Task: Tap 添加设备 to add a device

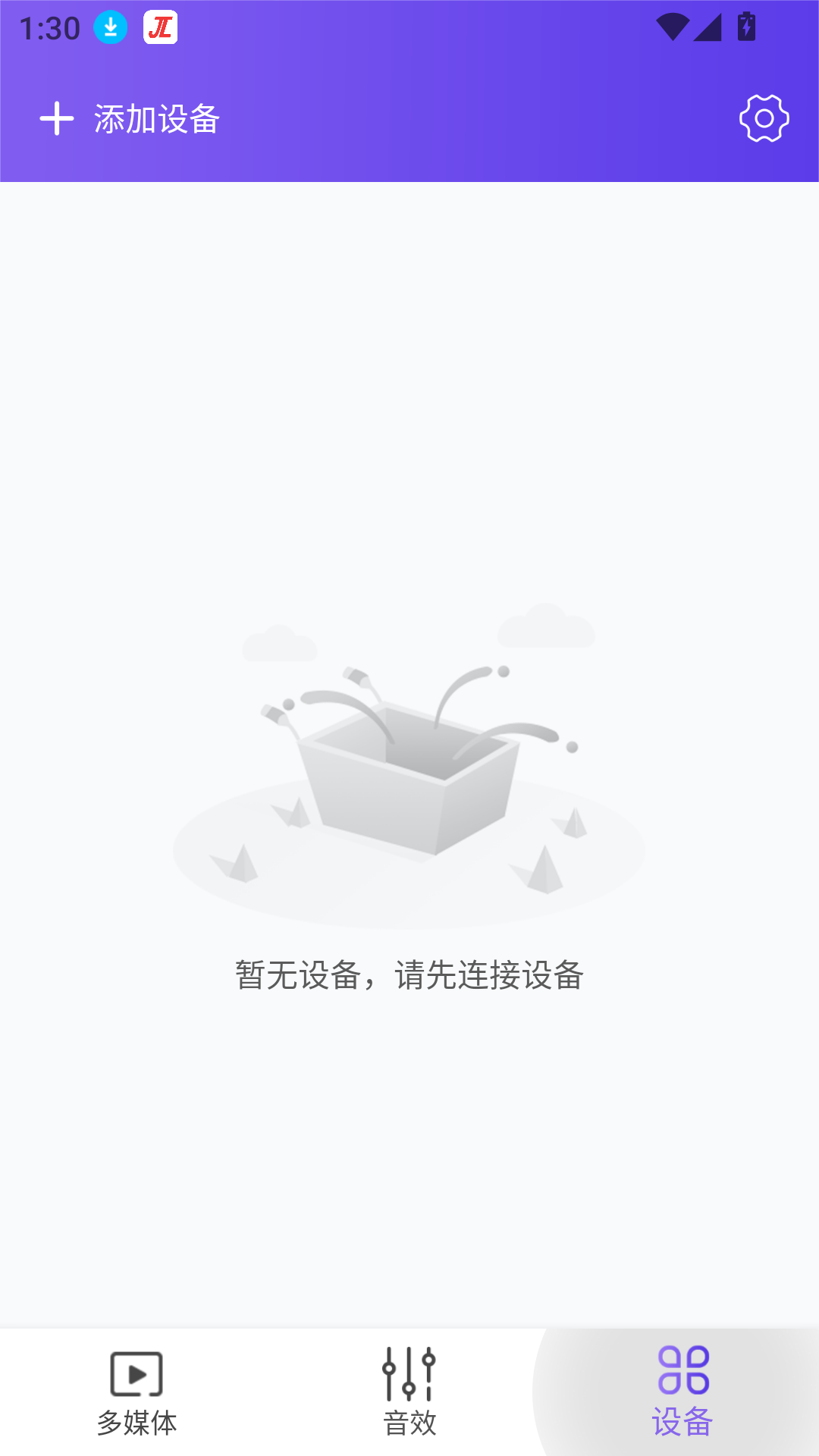Action: (x=130, y=119)
